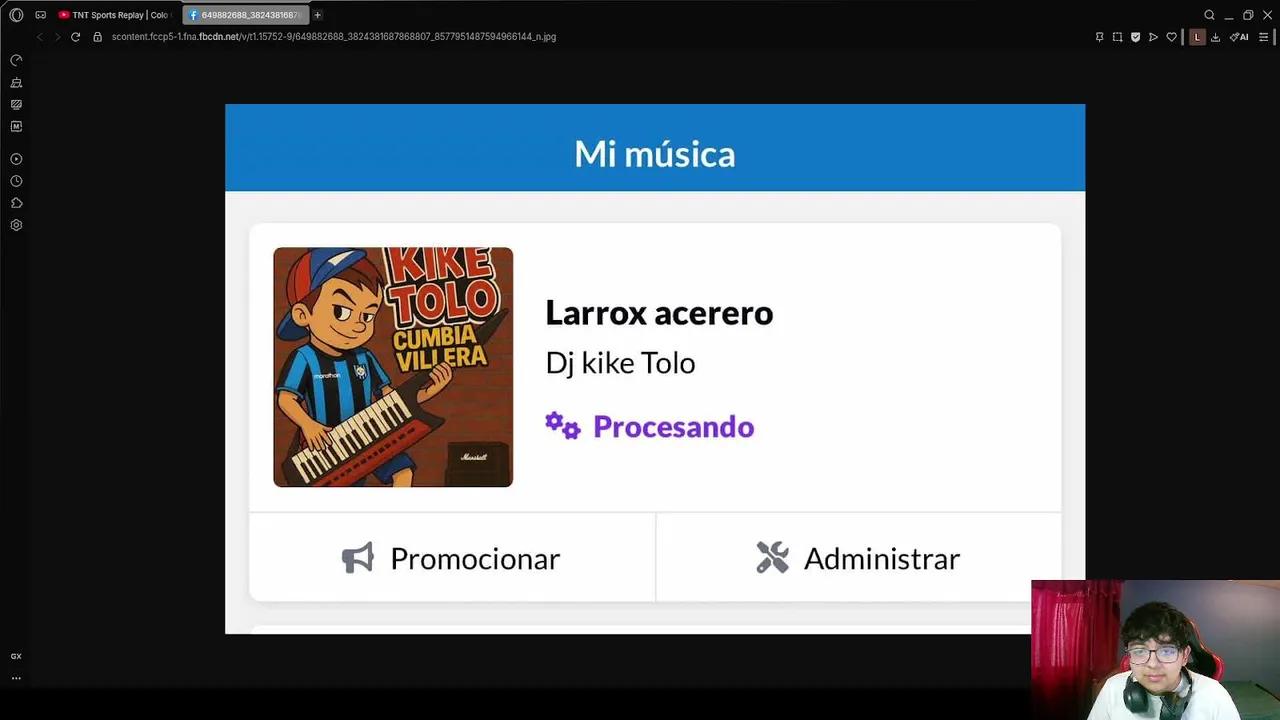Image resolution: width=1280 pixels, height=720 pixels.
Task: Open the downloads panel
Action: click(x=1215, y=37)
